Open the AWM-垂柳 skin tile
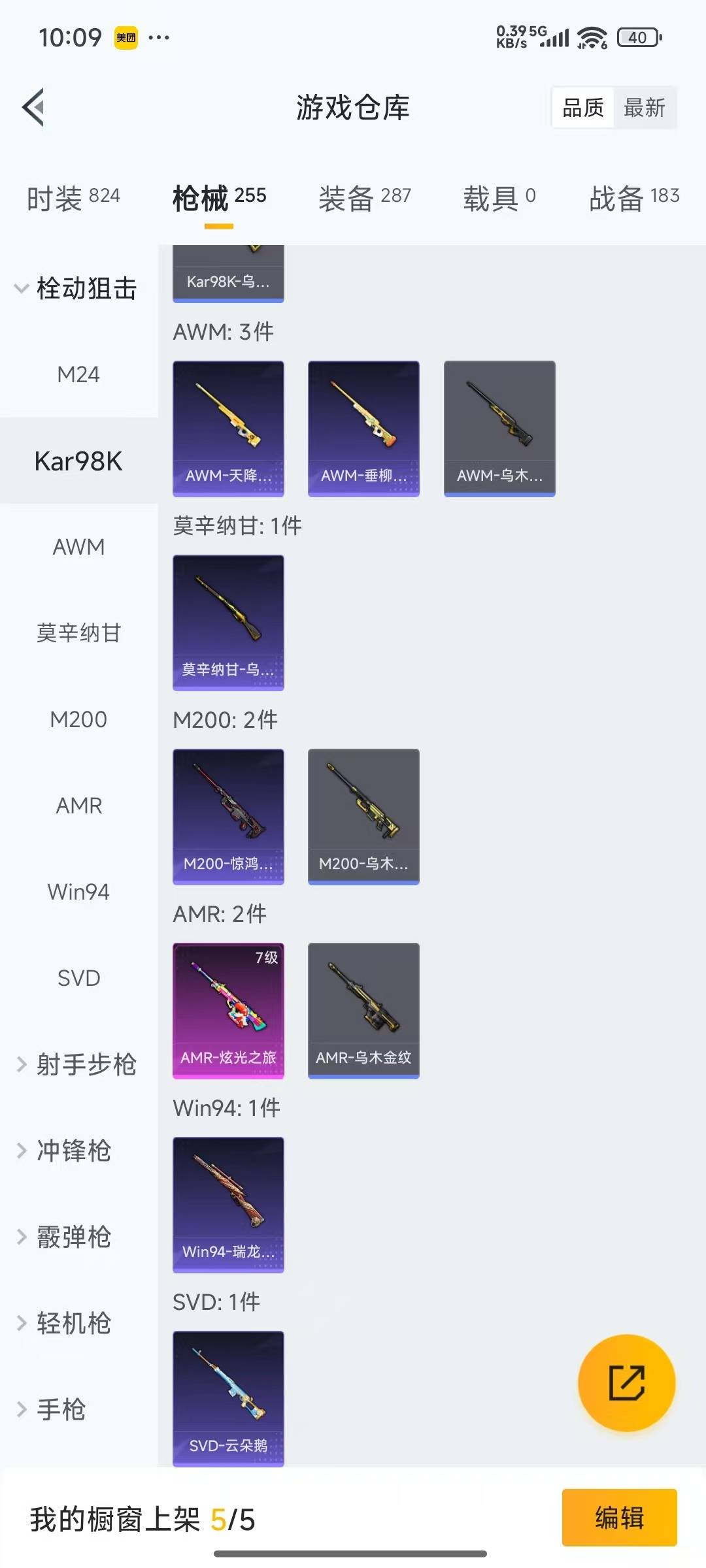 (363, 429)
